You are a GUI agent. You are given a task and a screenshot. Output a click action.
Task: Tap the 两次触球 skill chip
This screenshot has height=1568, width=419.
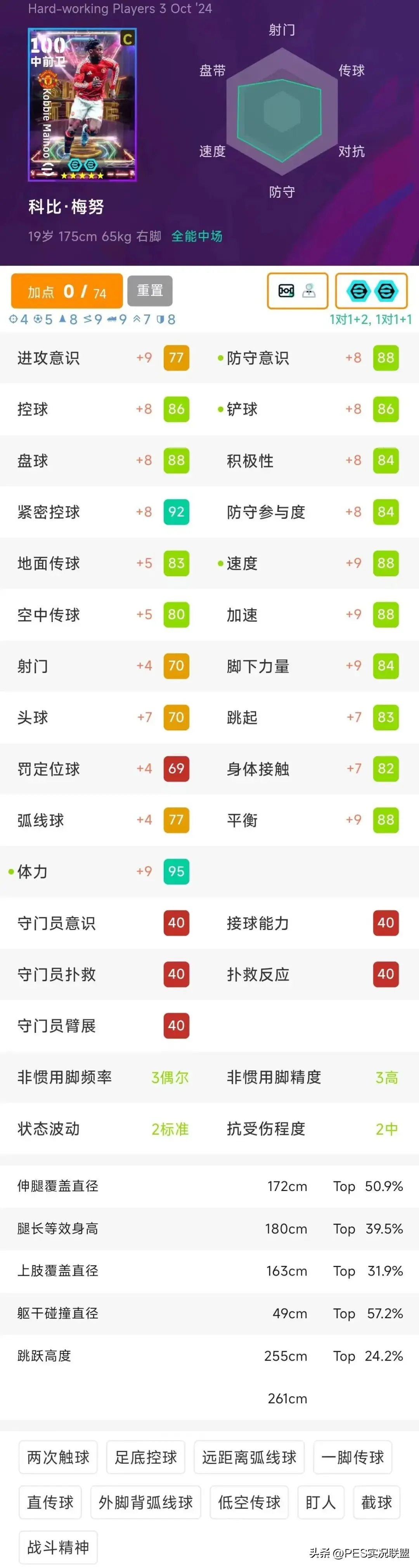59,1457
